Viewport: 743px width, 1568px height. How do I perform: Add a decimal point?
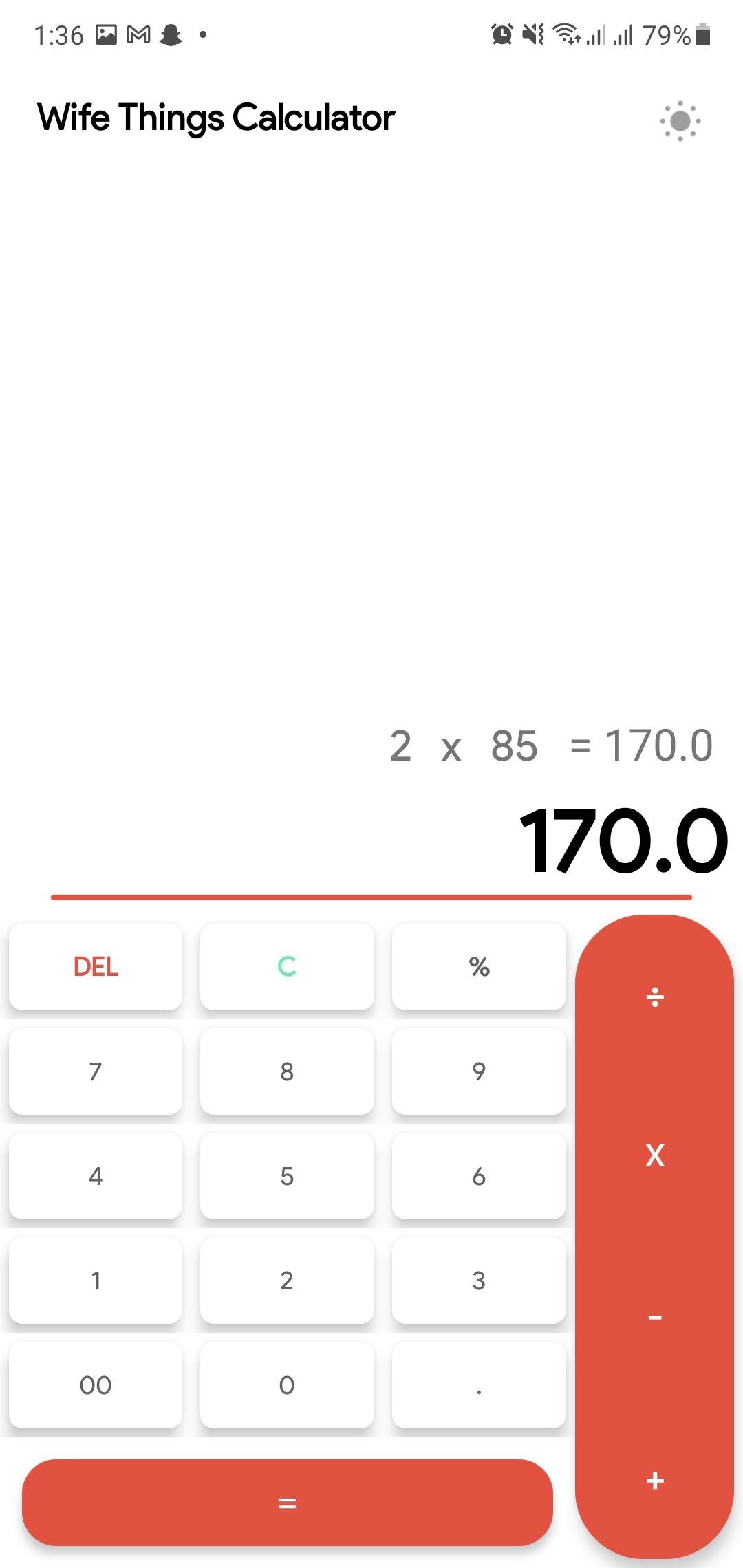point(479,1384)
